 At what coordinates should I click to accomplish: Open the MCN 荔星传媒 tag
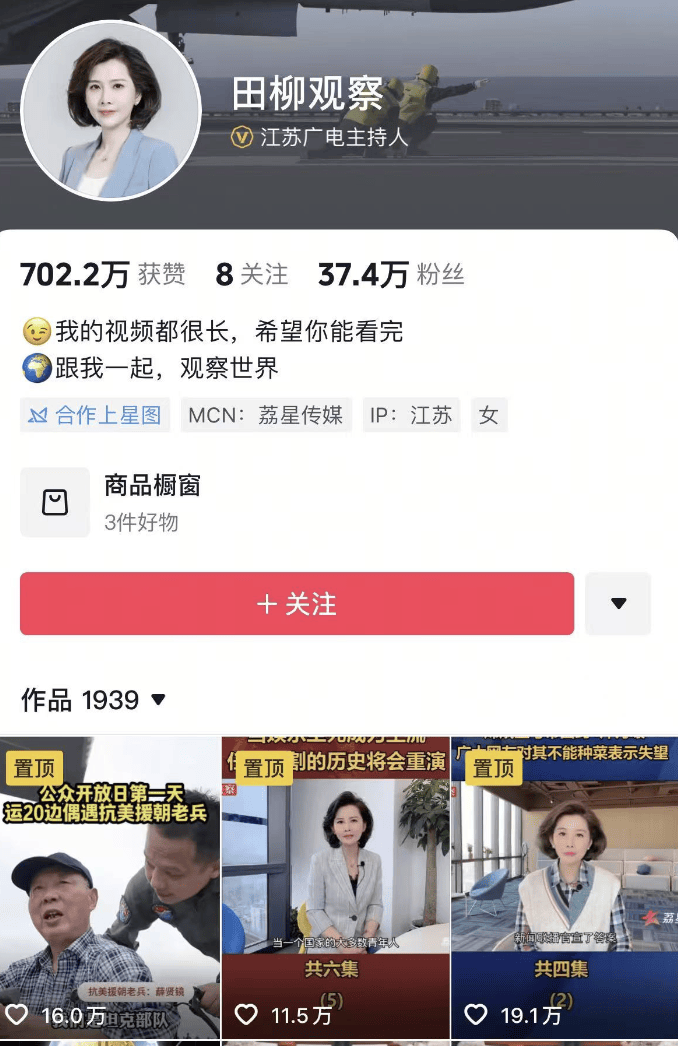point(266,415)
